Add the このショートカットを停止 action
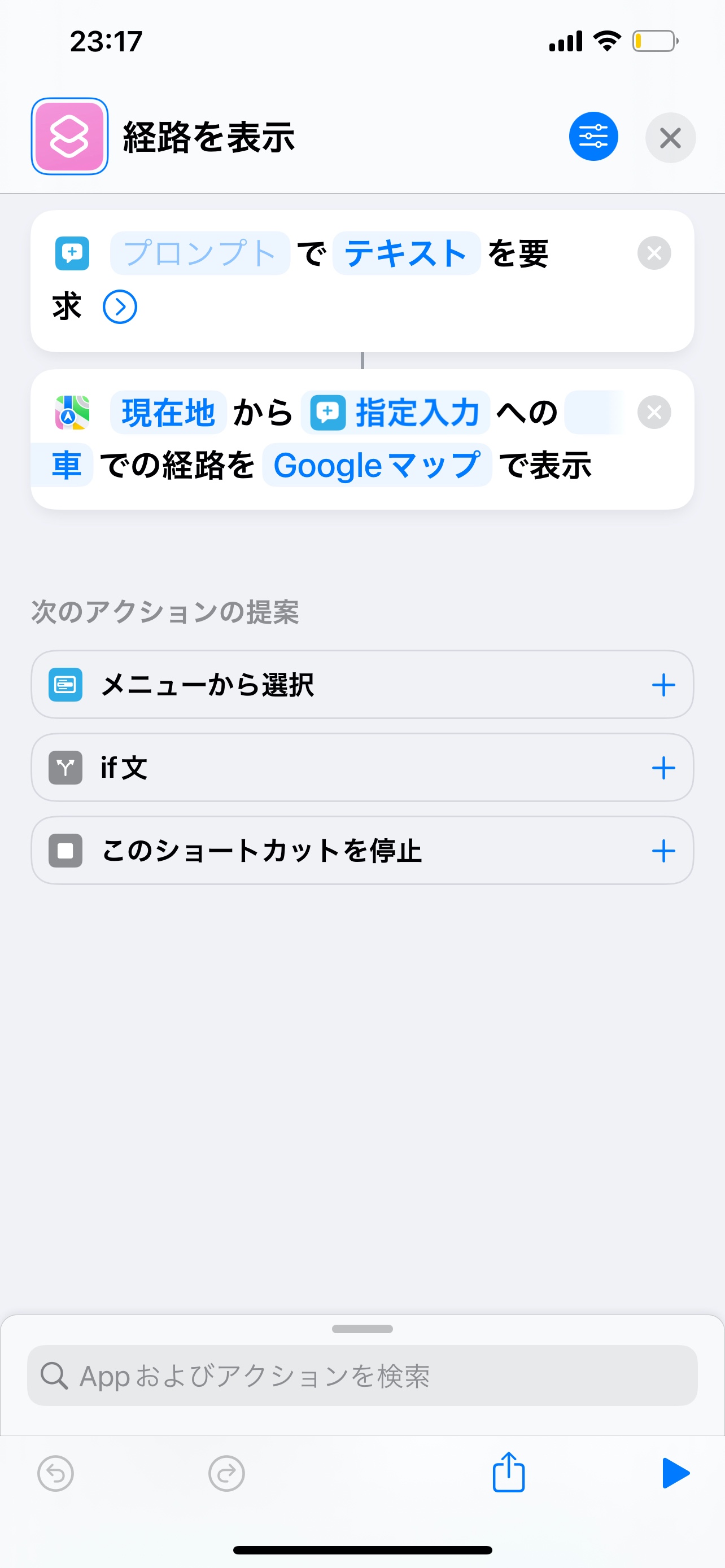The image size is (725, 1568). click(x=663, y=851)
